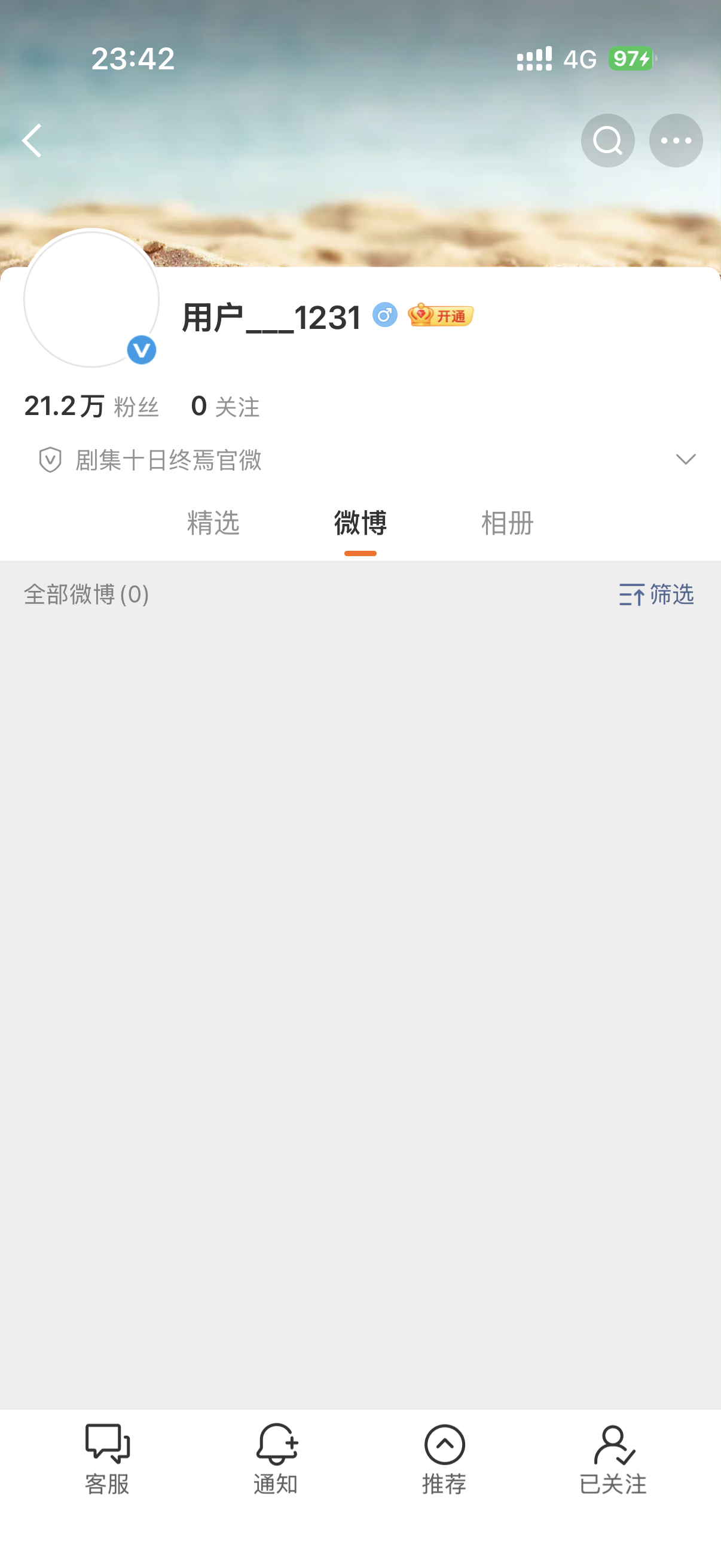Image resolution: width=721 pixels, height=1568 pixels.
Task: Switch to the 精选 tab
Action: tap(212, 522)
